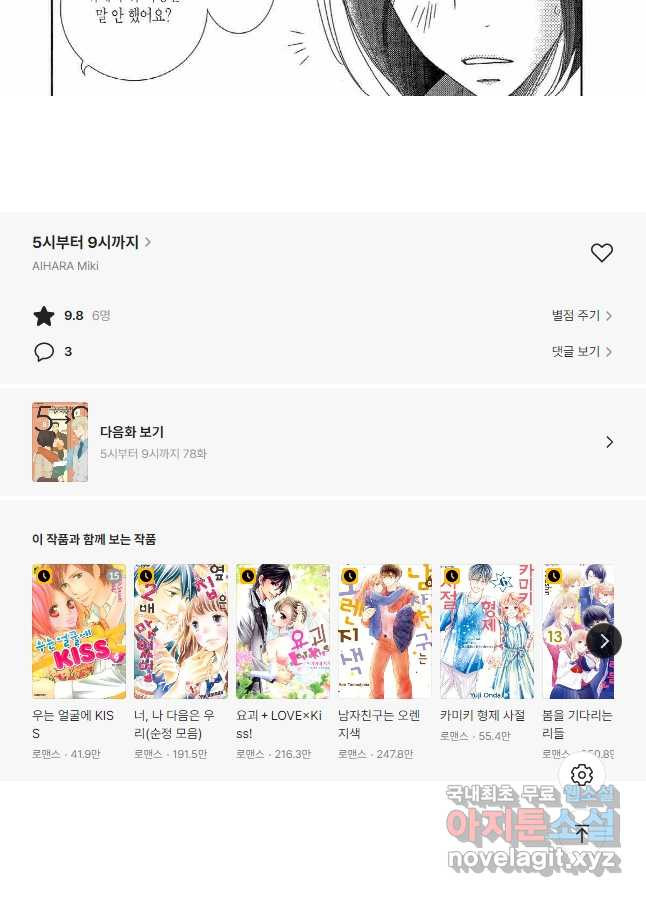Open 요괴 + LOVE×Kiss! comic
This screenshot has width=646, height=897.
283,632
